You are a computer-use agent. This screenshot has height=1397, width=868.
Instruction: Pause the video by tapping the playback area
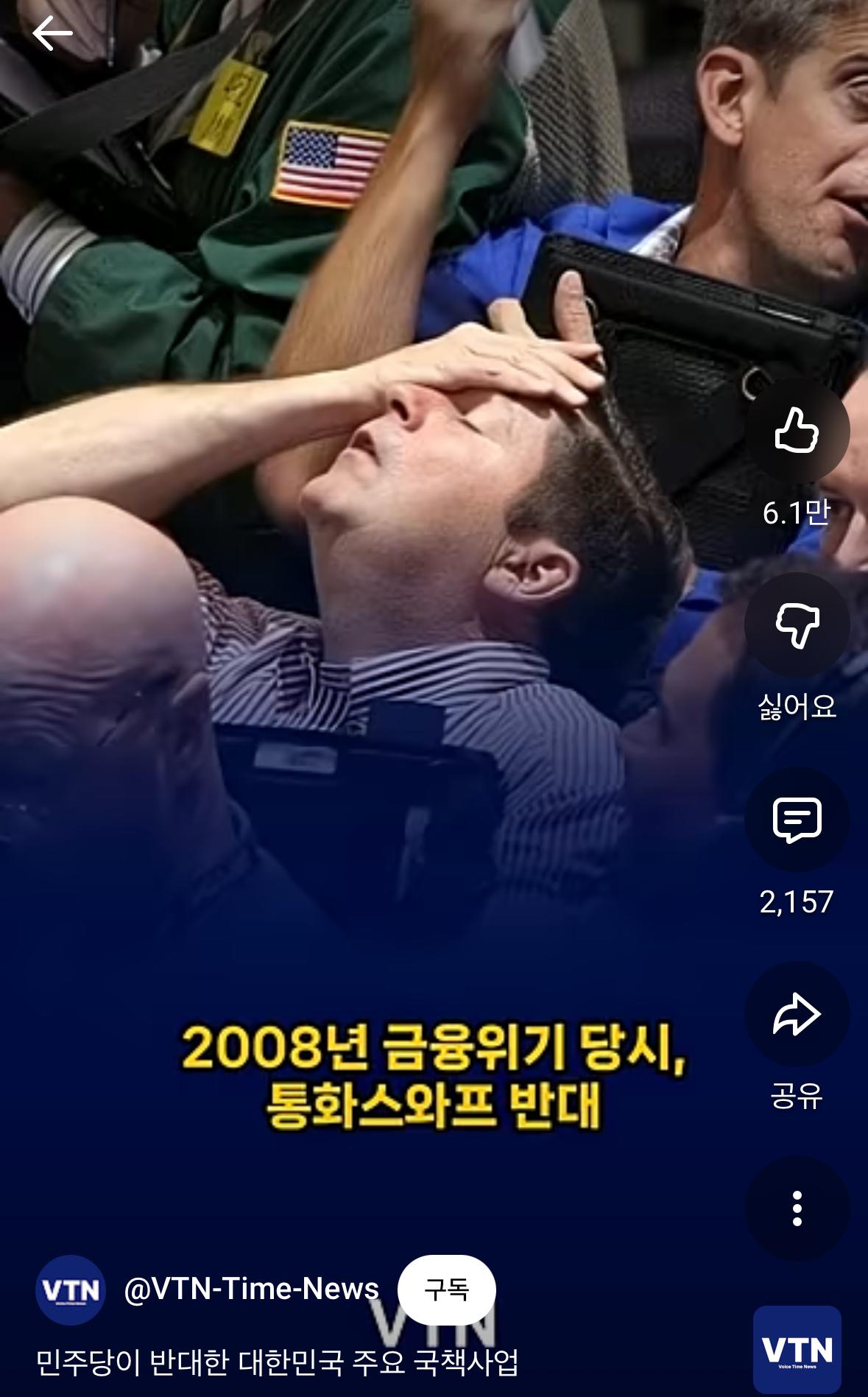pyautogui.click(x=368, y=663)
